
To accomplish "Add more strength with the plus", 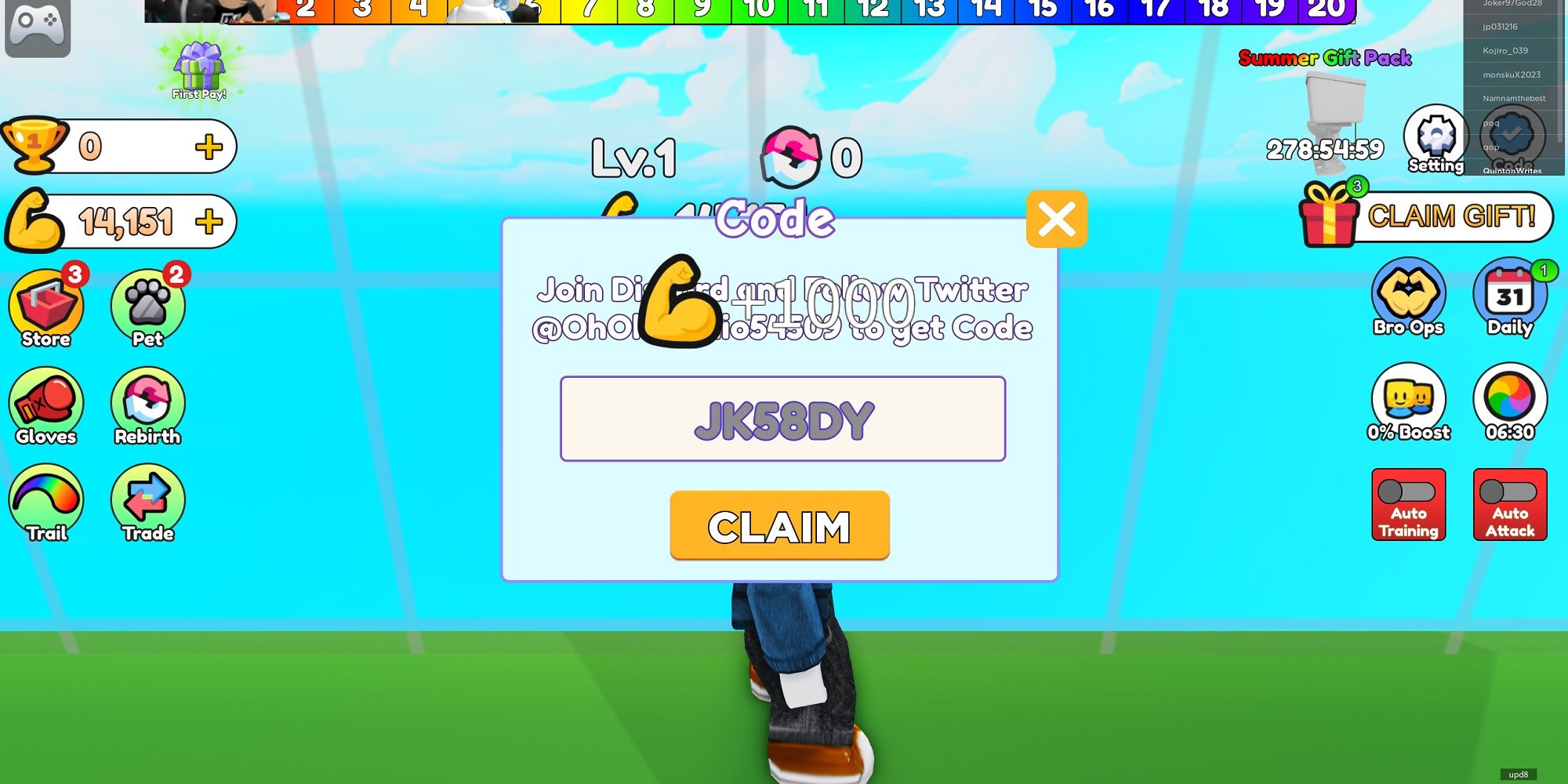I will click(209, 222).
